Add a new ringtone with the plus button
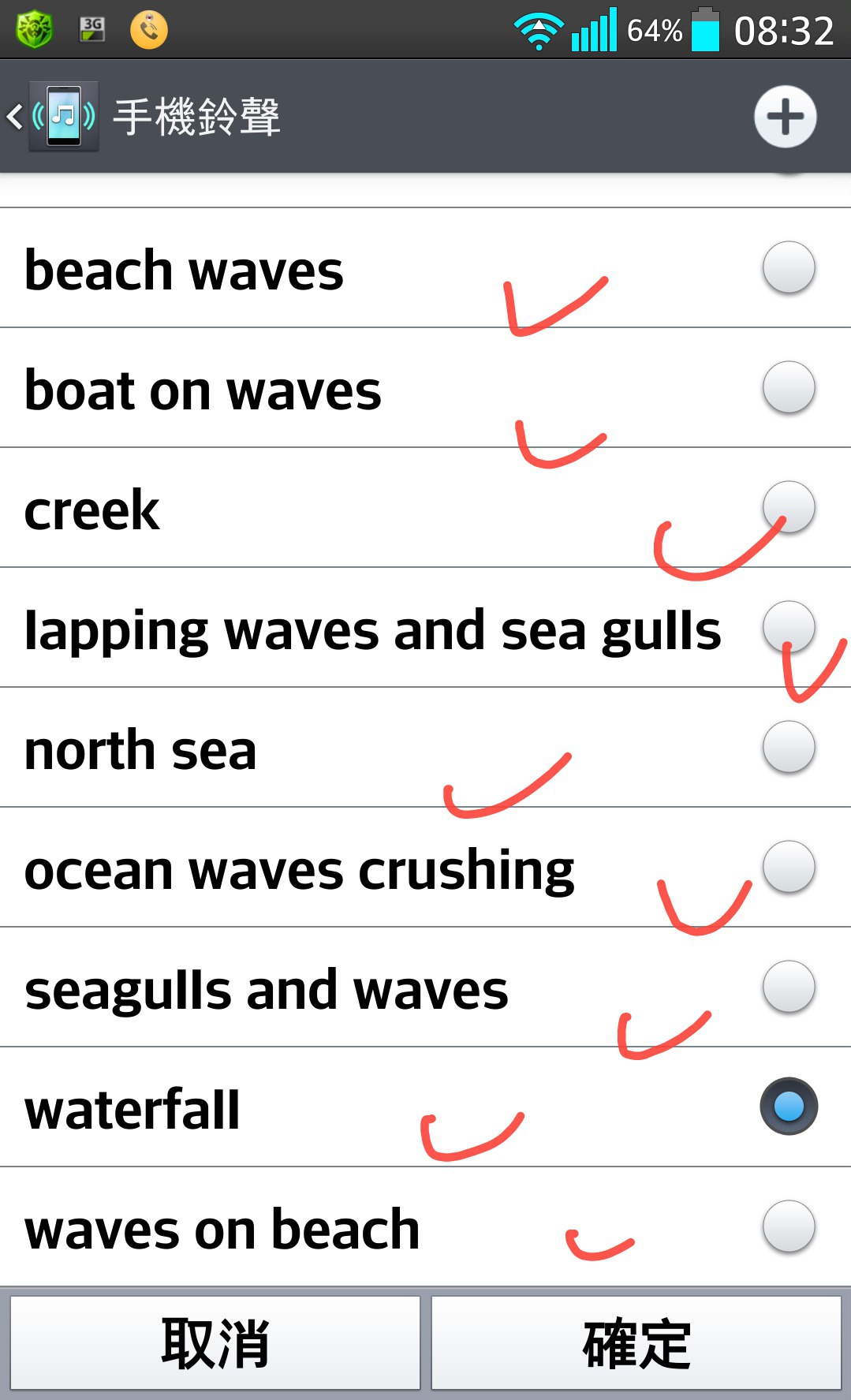Image resolution: width=851 pixels, height=1400 pixels. [x=785, y=117]
